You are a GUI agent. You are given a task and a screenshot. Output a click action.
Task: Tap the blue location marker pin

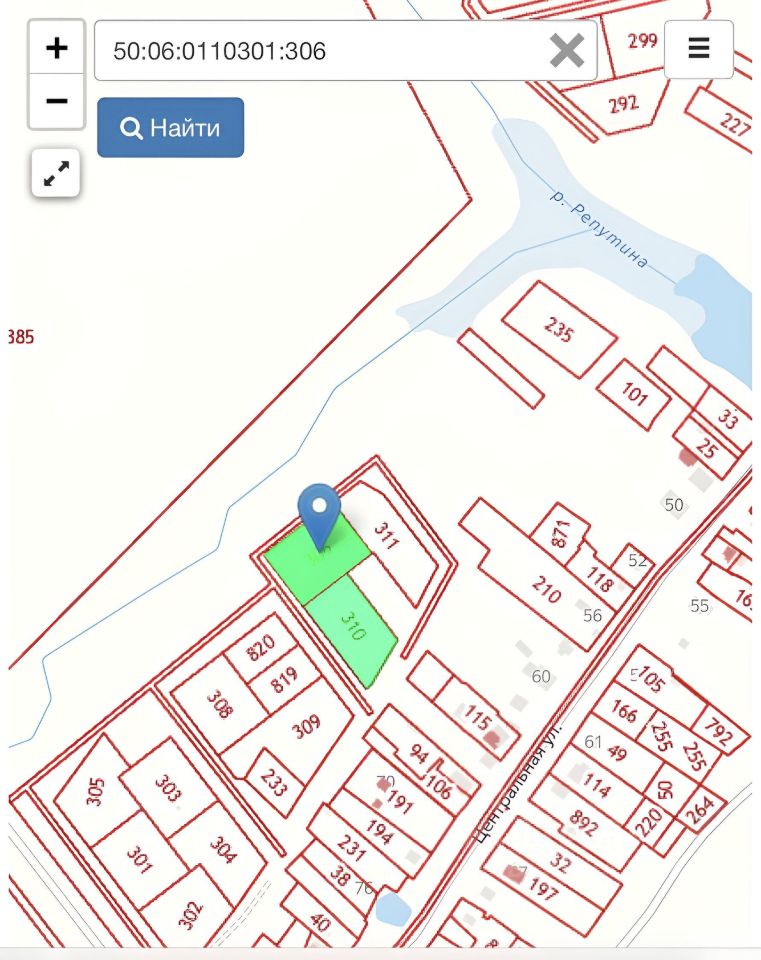tap(320, 511)
